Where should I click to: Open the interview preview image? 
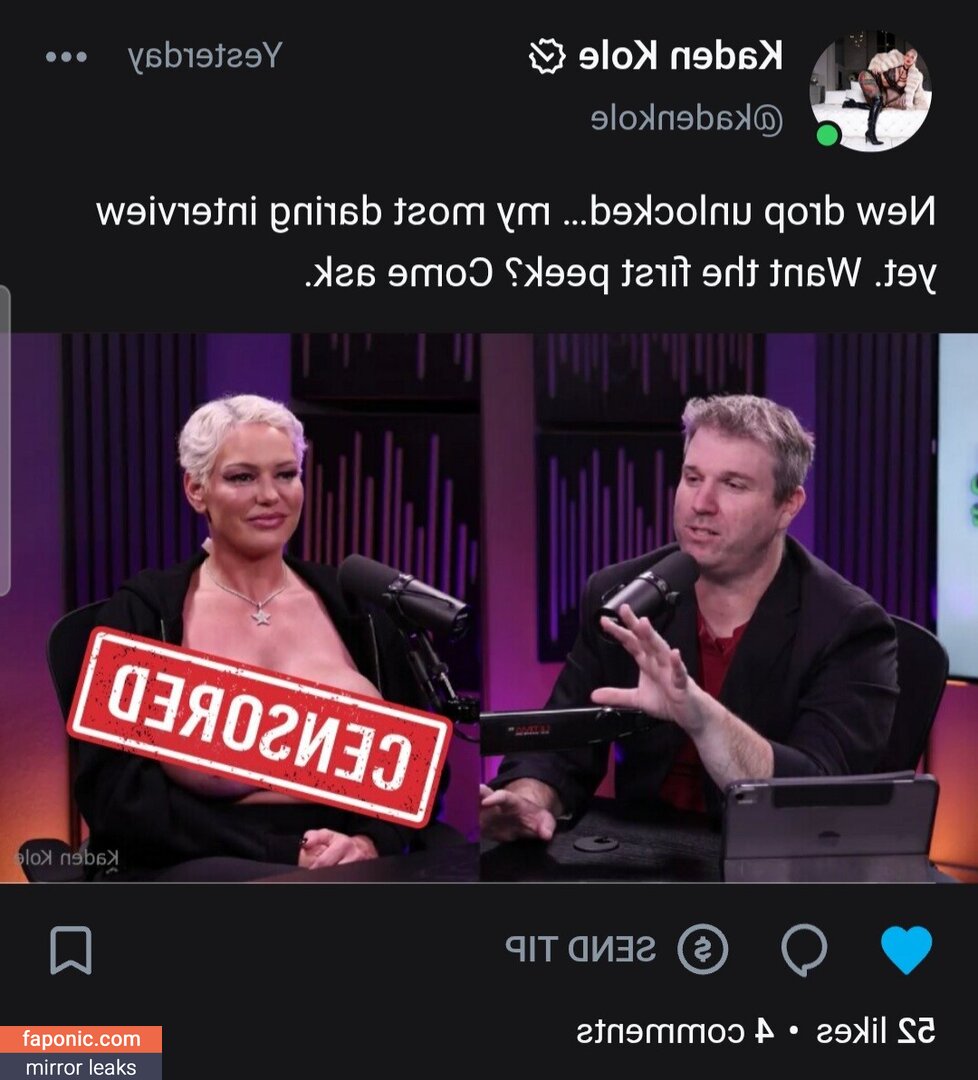489,608
